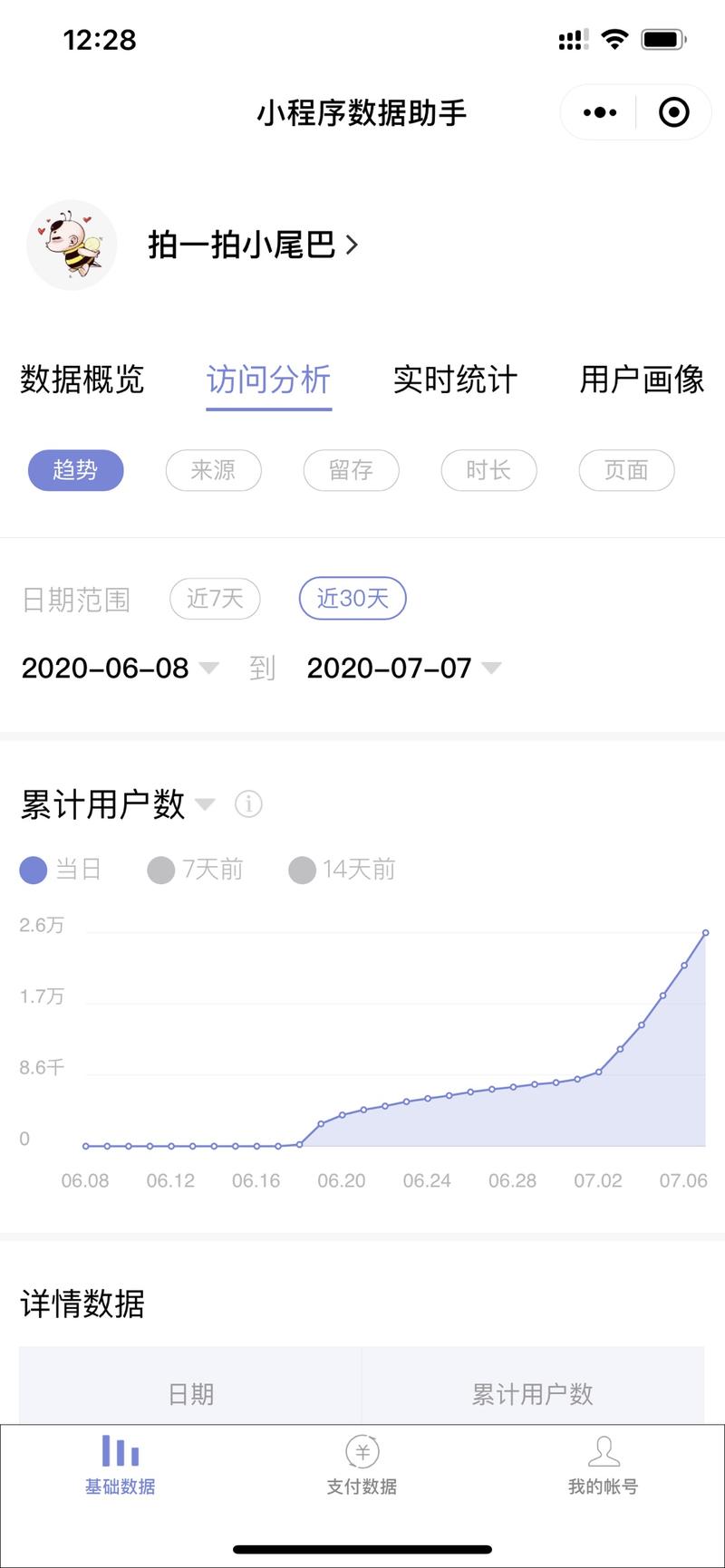Switch to 实时统计 tab
The height and width of the screenshot is (1568, 725).
pyautogui.click(x=455, y=380)
